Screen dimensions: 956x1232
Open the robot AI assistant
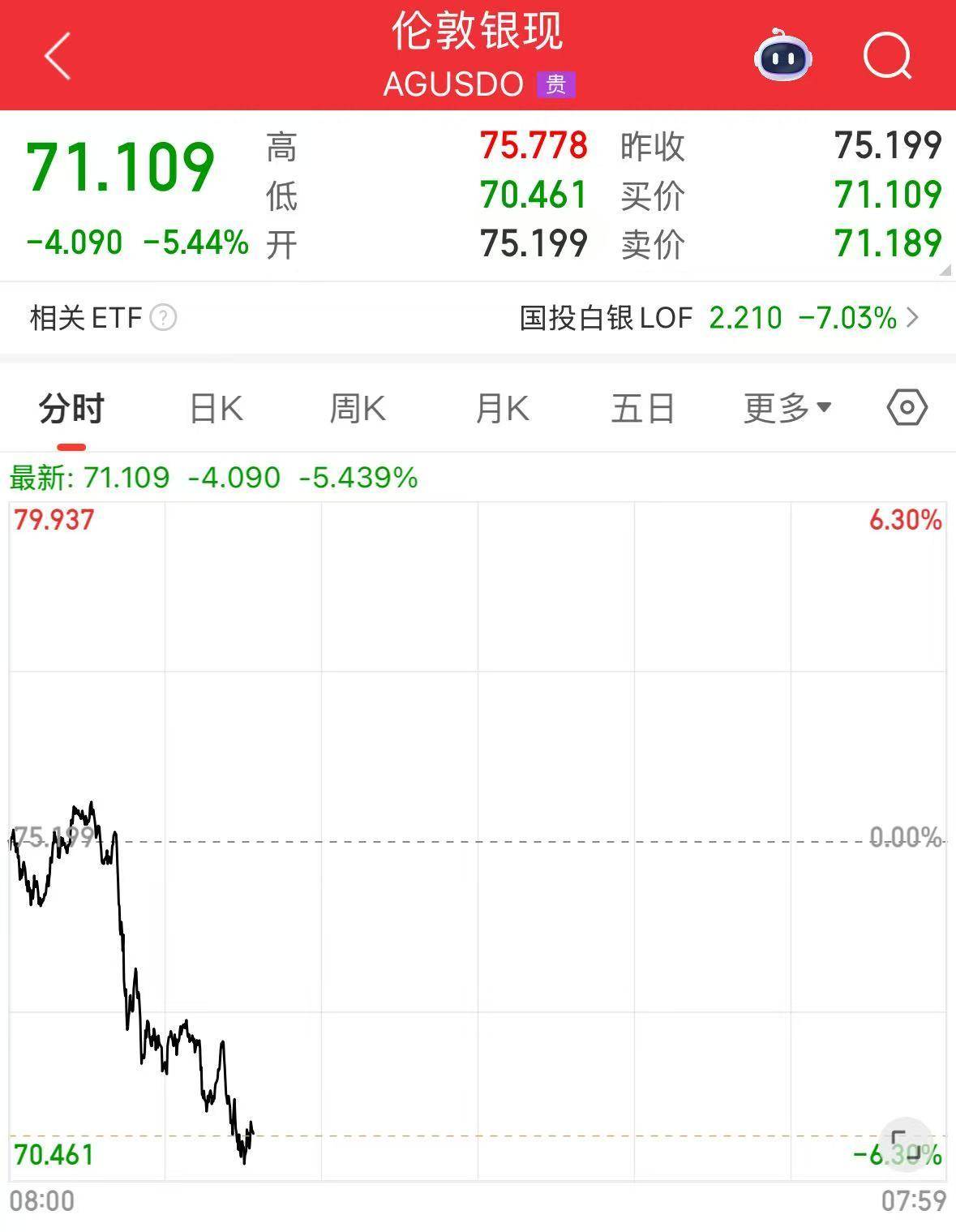(x=782, y=56)
